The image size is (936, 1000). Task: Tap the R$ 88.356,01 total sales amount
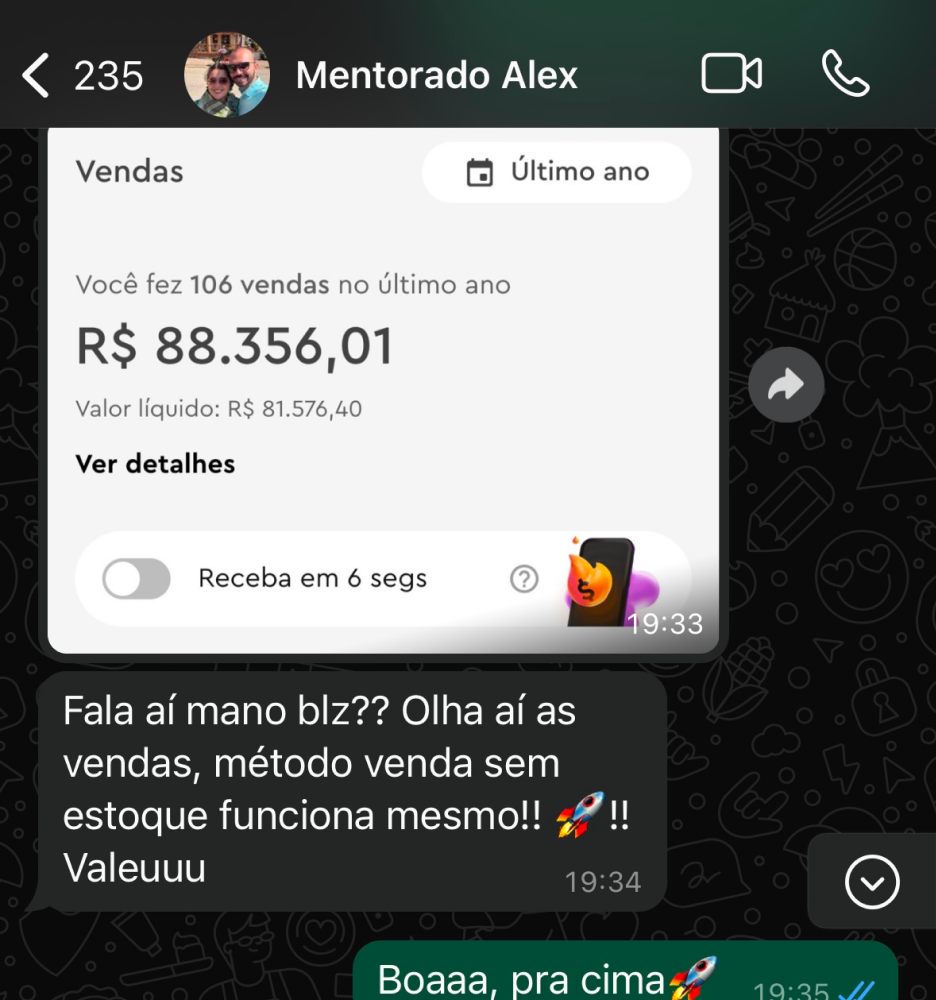pyautogui.click(x=235, y=348)
